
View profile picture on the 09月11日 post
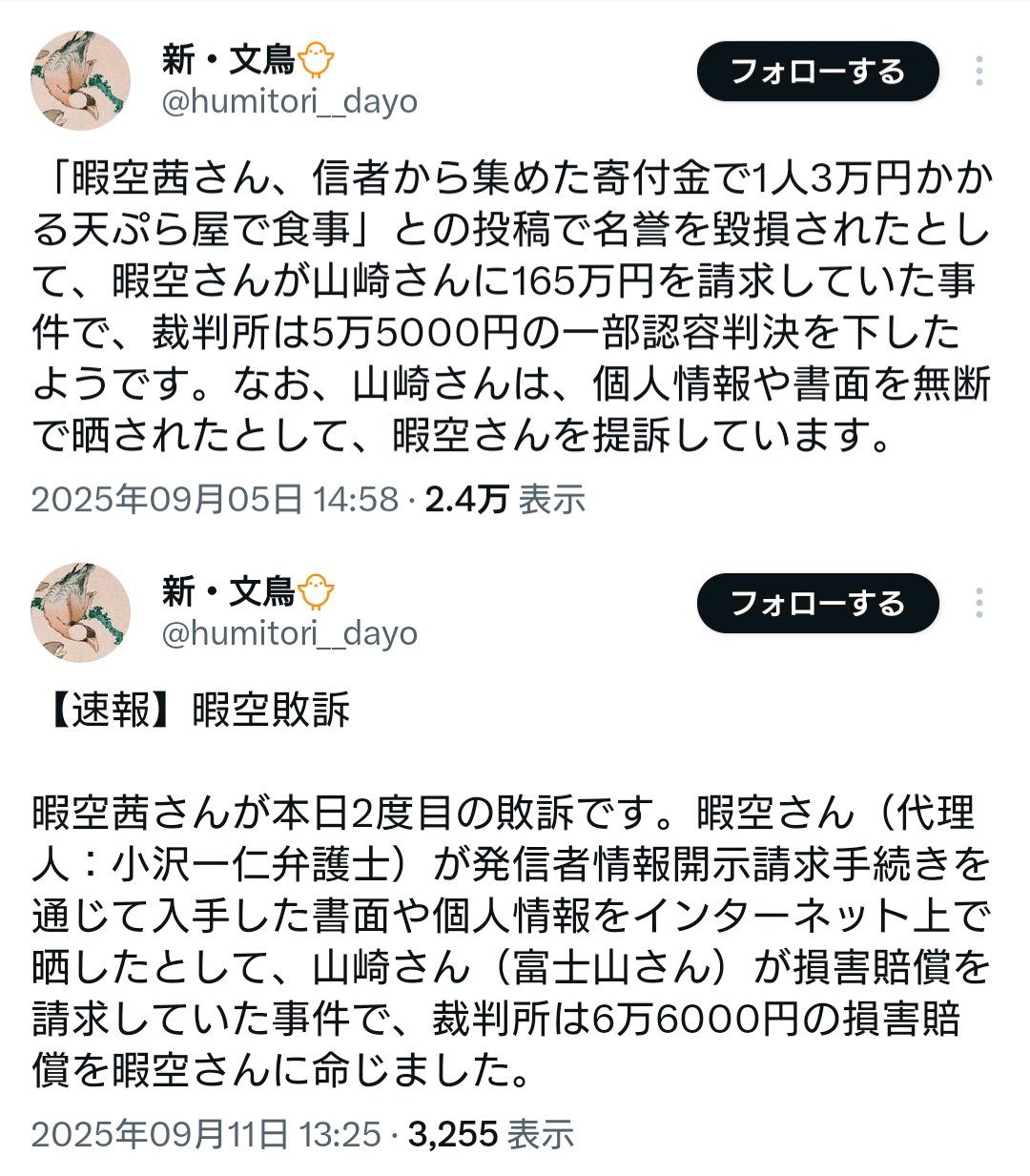81,612
